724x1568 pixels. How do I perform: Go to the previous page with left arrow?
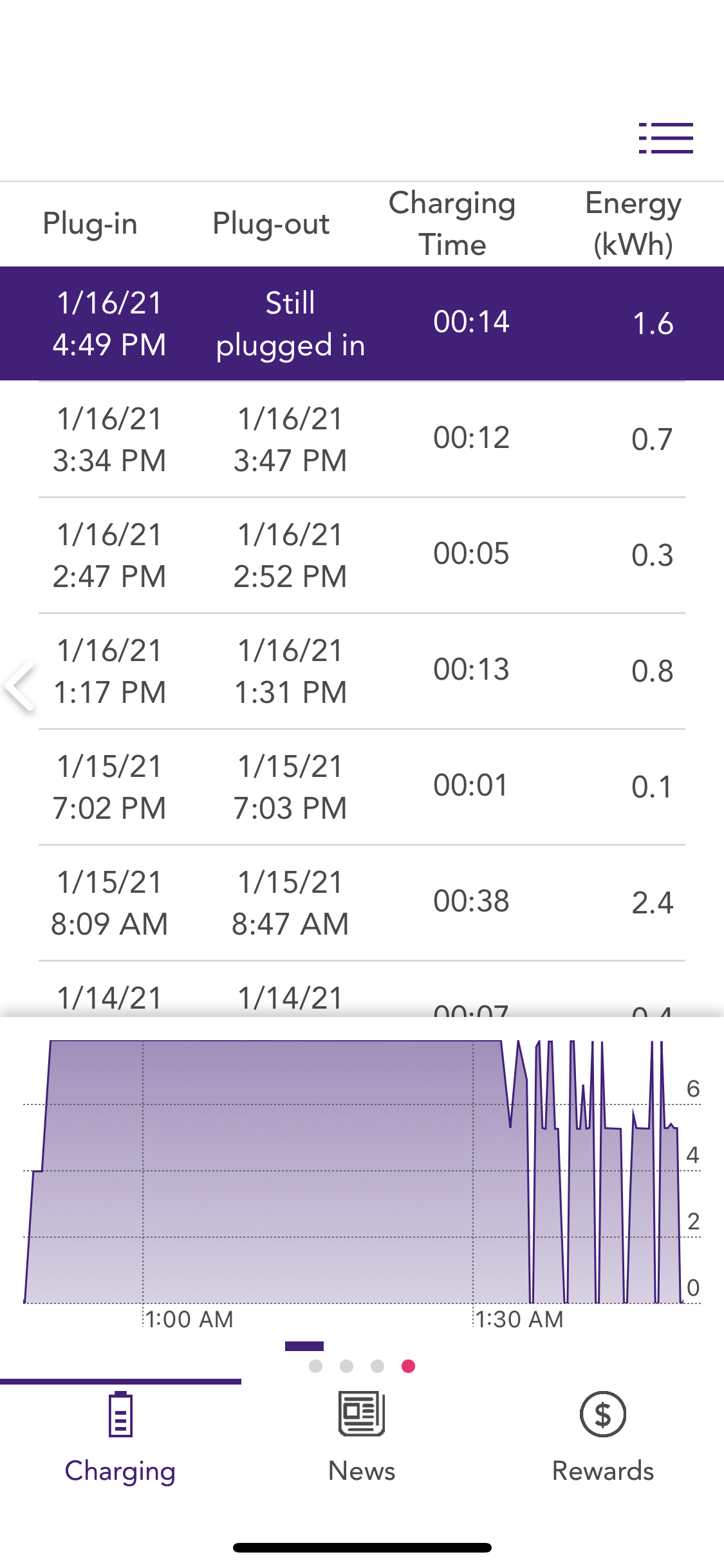tap(19, 686)
